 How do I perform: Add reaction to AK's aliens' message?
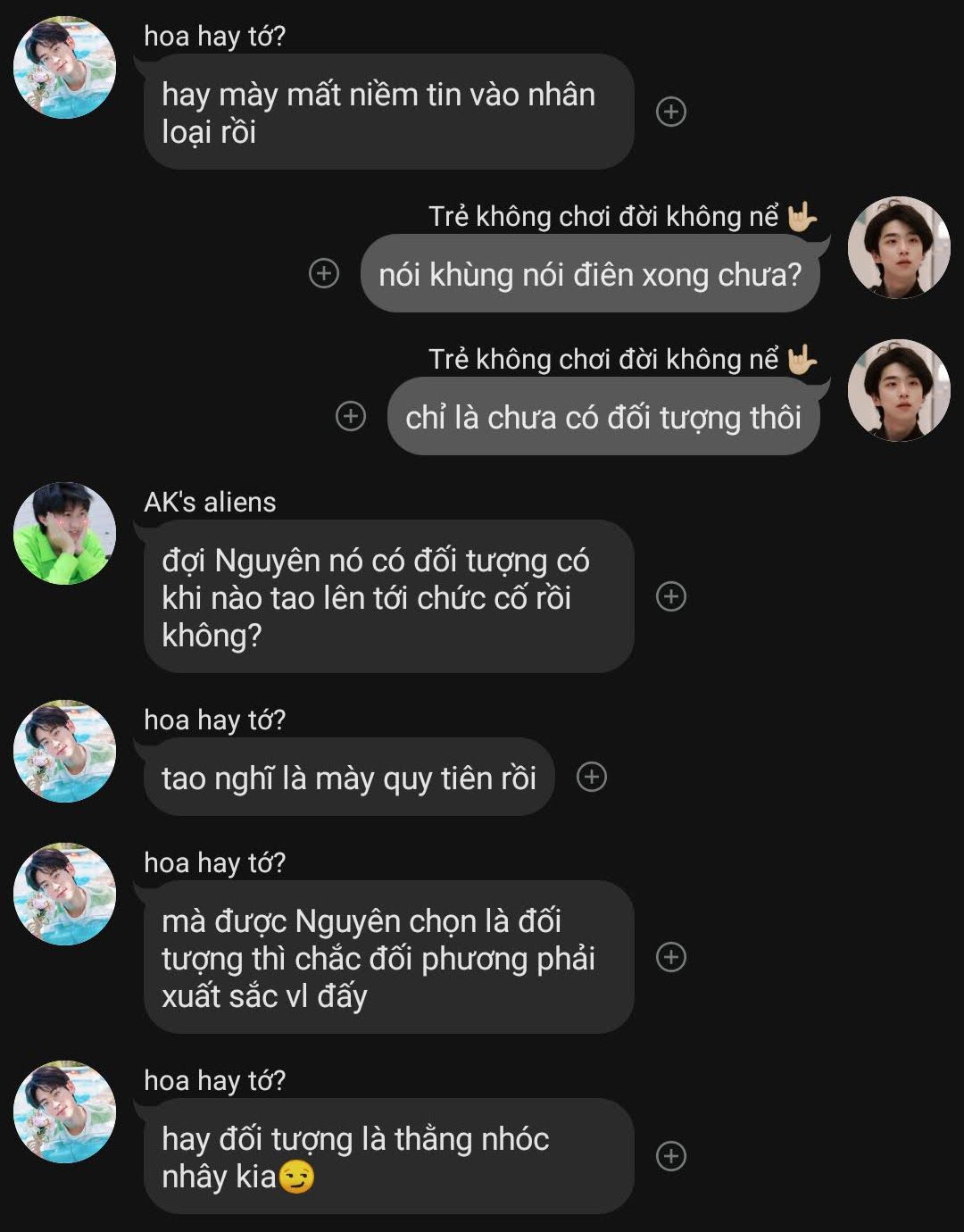click(x=671, y=596)
